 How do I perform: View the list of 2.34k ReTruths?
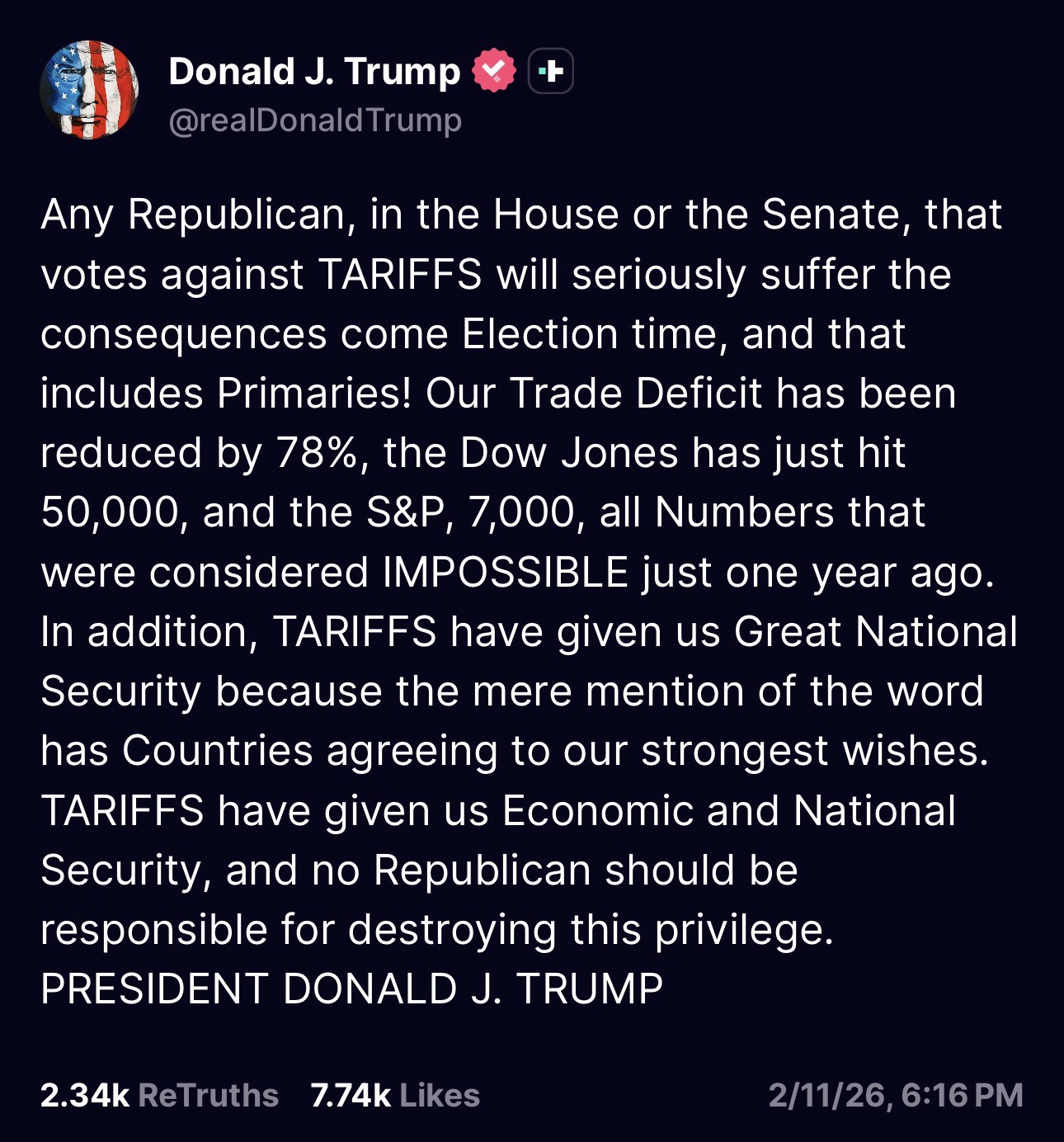[159, 1095]
